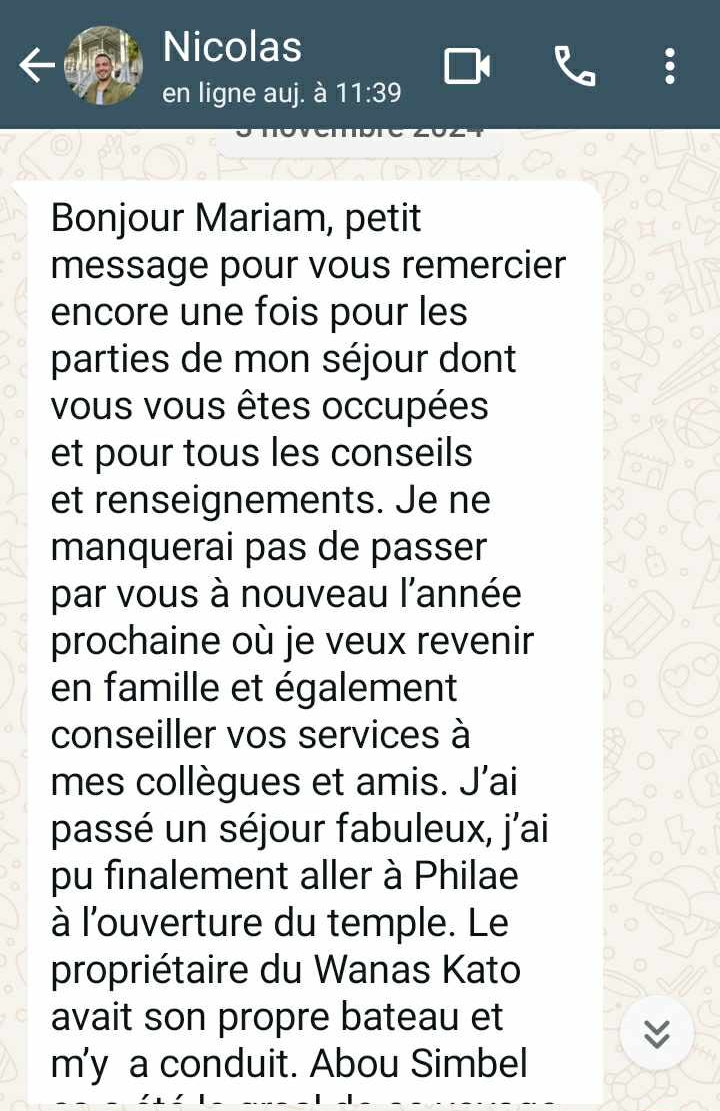Open the overflow menu
Image resolution: width=720 pixels, height=1111 pixels.
coord(669,67)
